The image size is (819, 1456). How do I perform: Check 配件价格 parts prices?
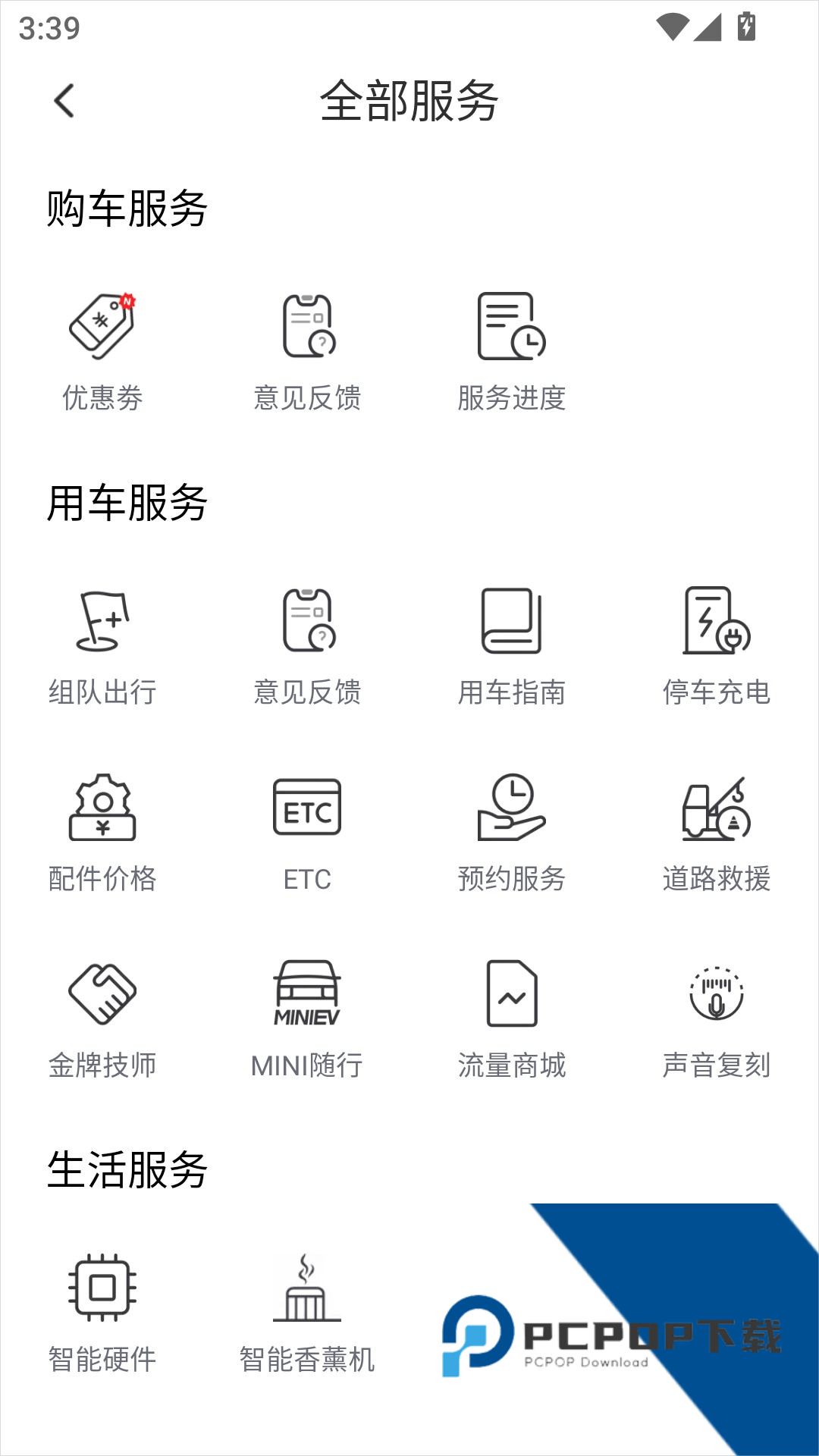tap(102, 831)
